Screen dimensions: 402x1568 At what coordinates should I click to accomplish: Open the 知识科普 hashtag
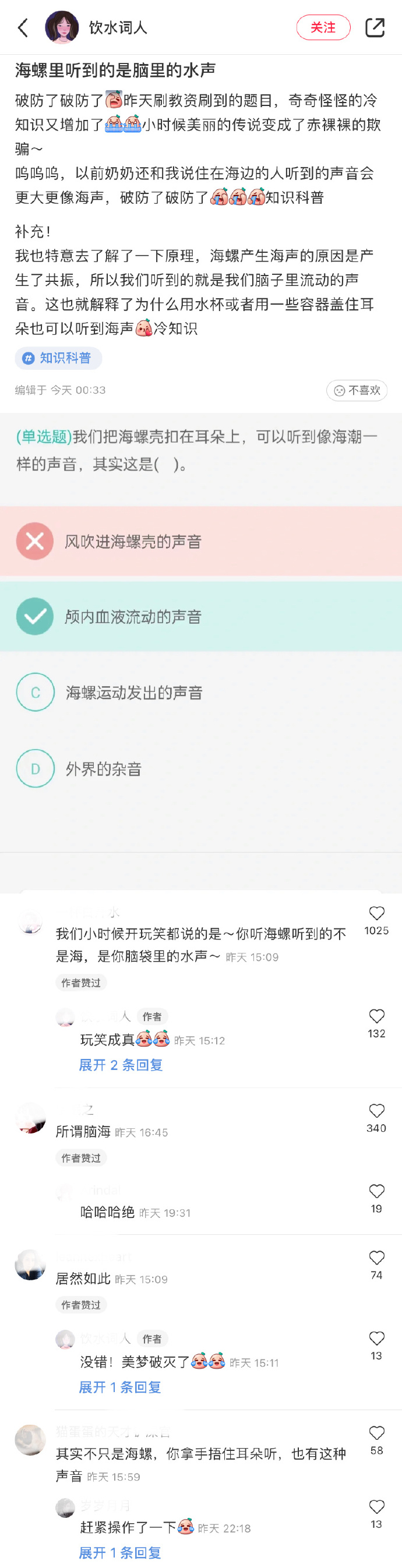click(58, 358)
